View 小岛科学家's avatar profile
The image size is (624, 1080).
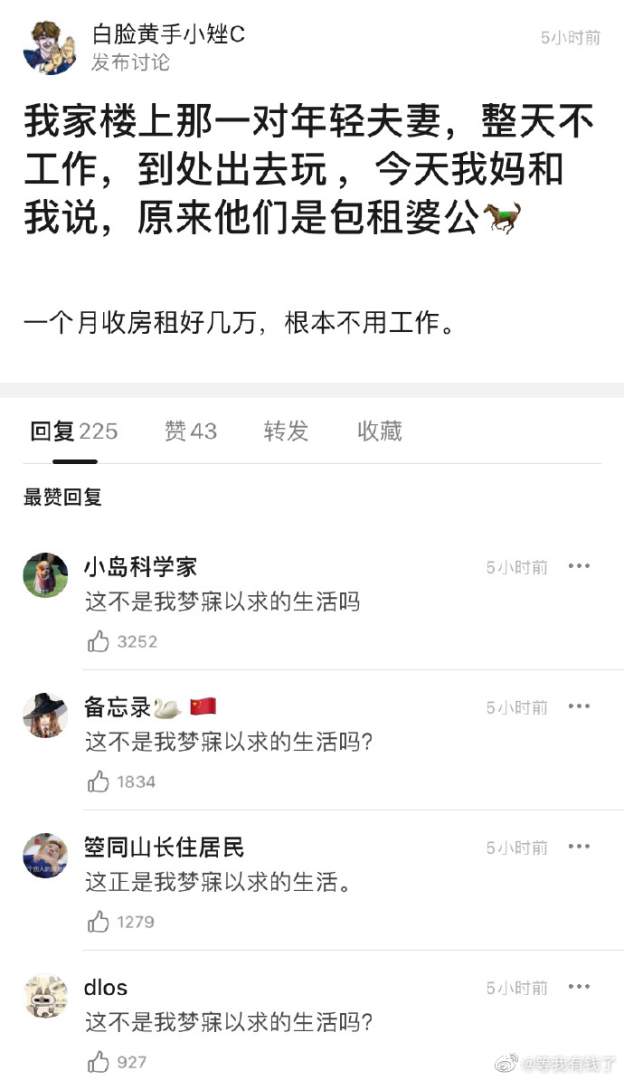(45, 576)
